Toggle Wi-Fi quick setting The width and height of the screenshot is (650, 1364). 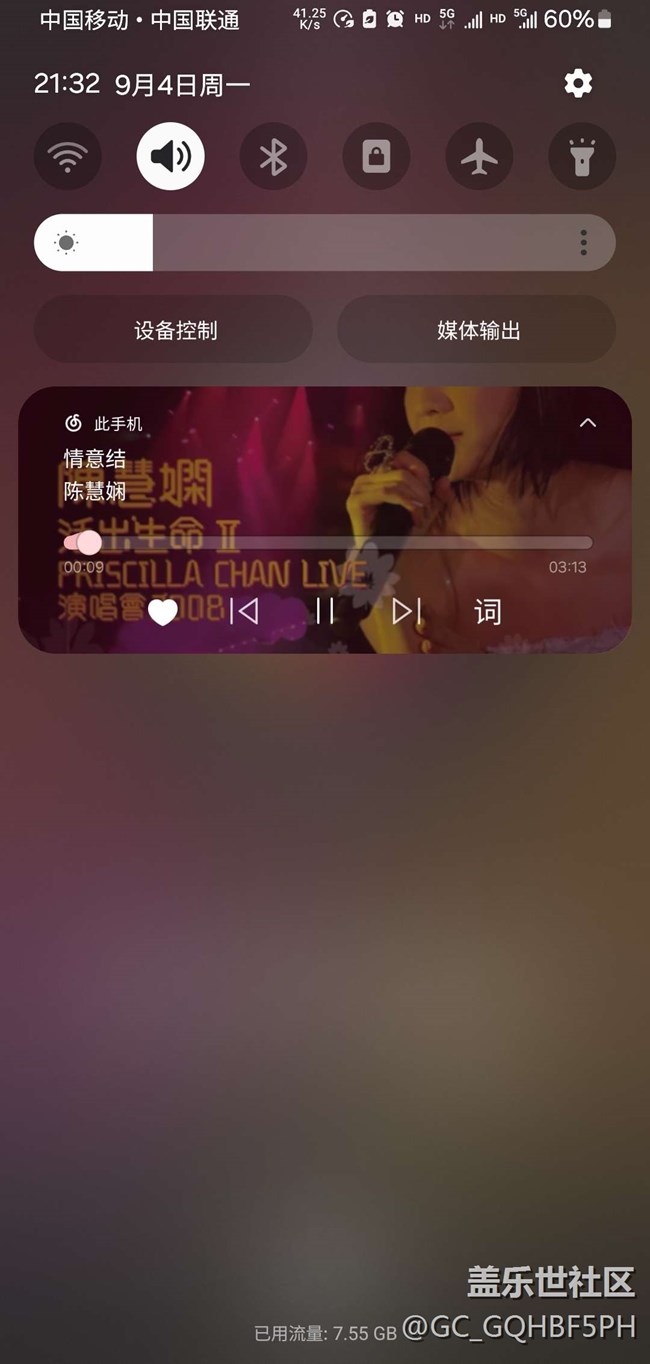68,156
